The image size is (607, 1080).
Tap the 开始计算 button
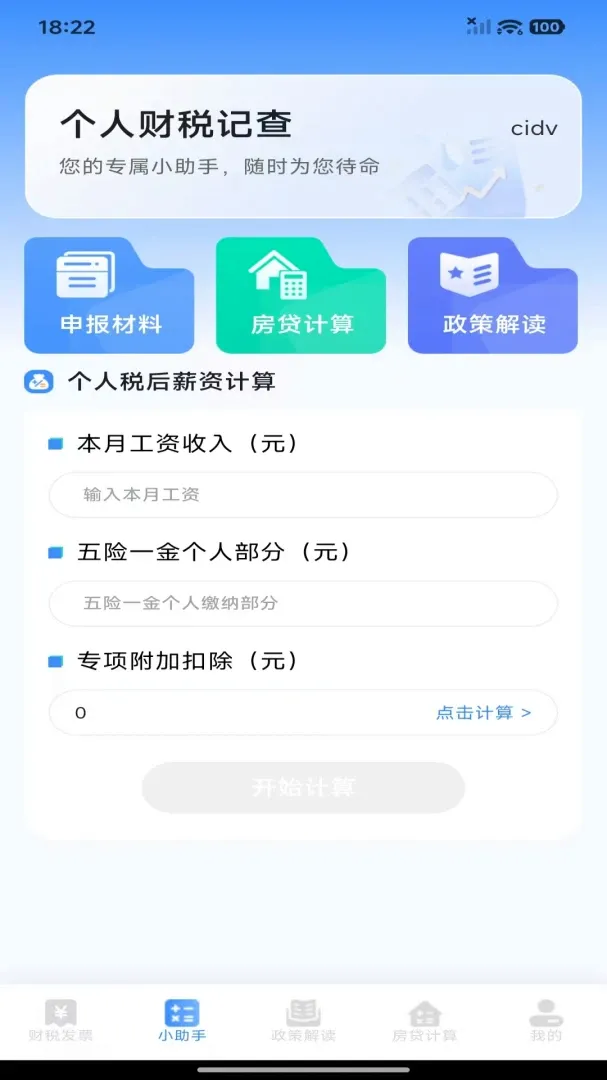tap(303, 787)
